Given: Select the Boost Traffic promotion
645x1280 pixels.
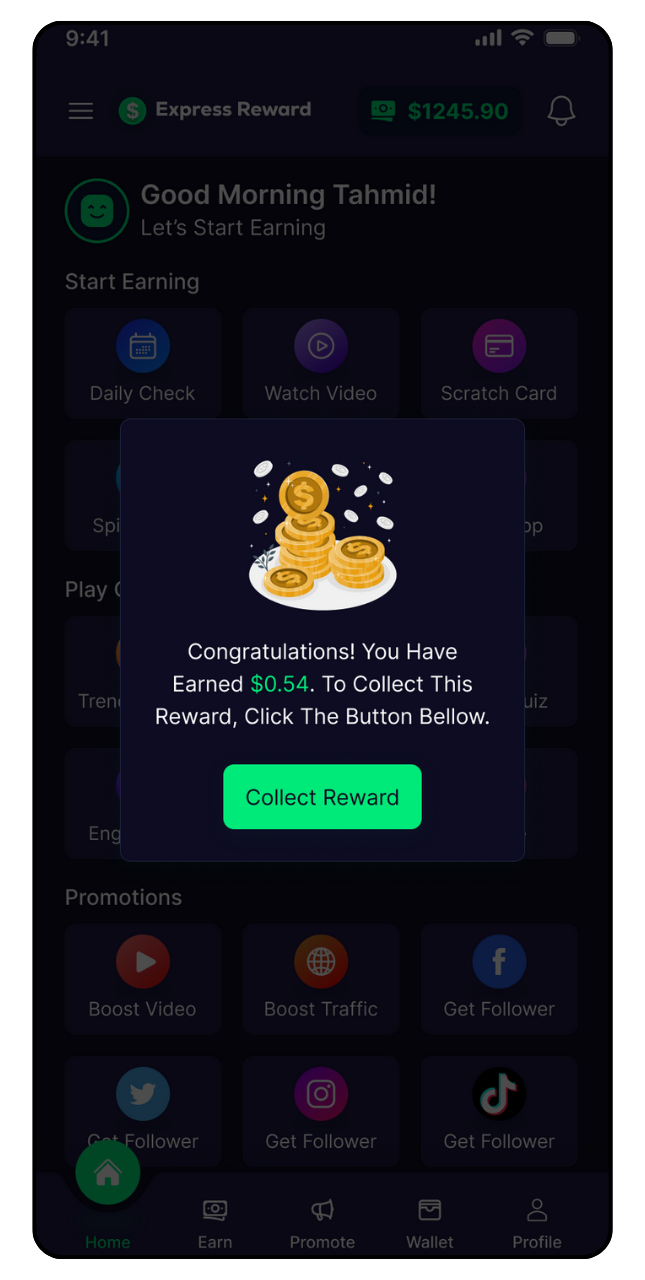Looking at the screenshot, I should click(321, 979).
